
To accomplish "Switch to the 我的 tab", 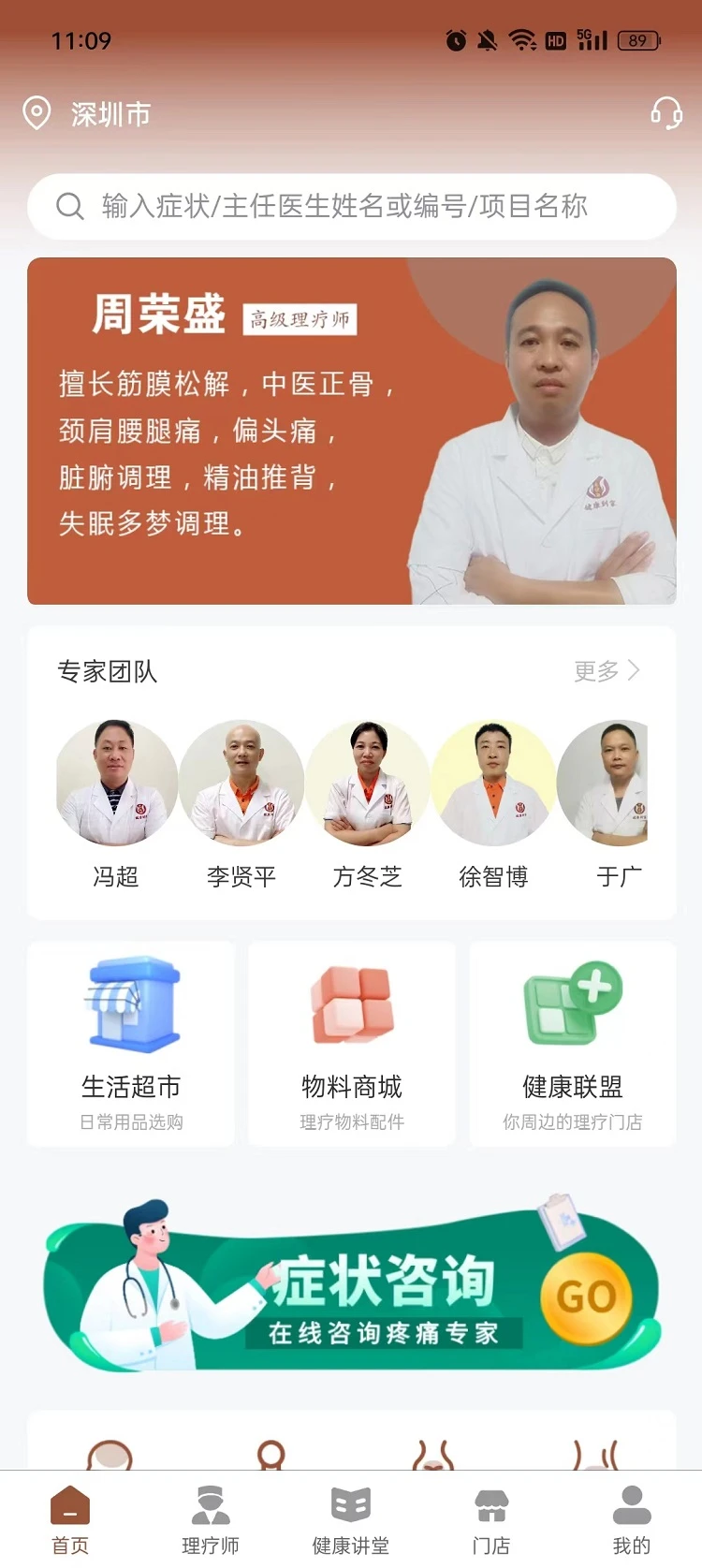I will (632, 1520).
